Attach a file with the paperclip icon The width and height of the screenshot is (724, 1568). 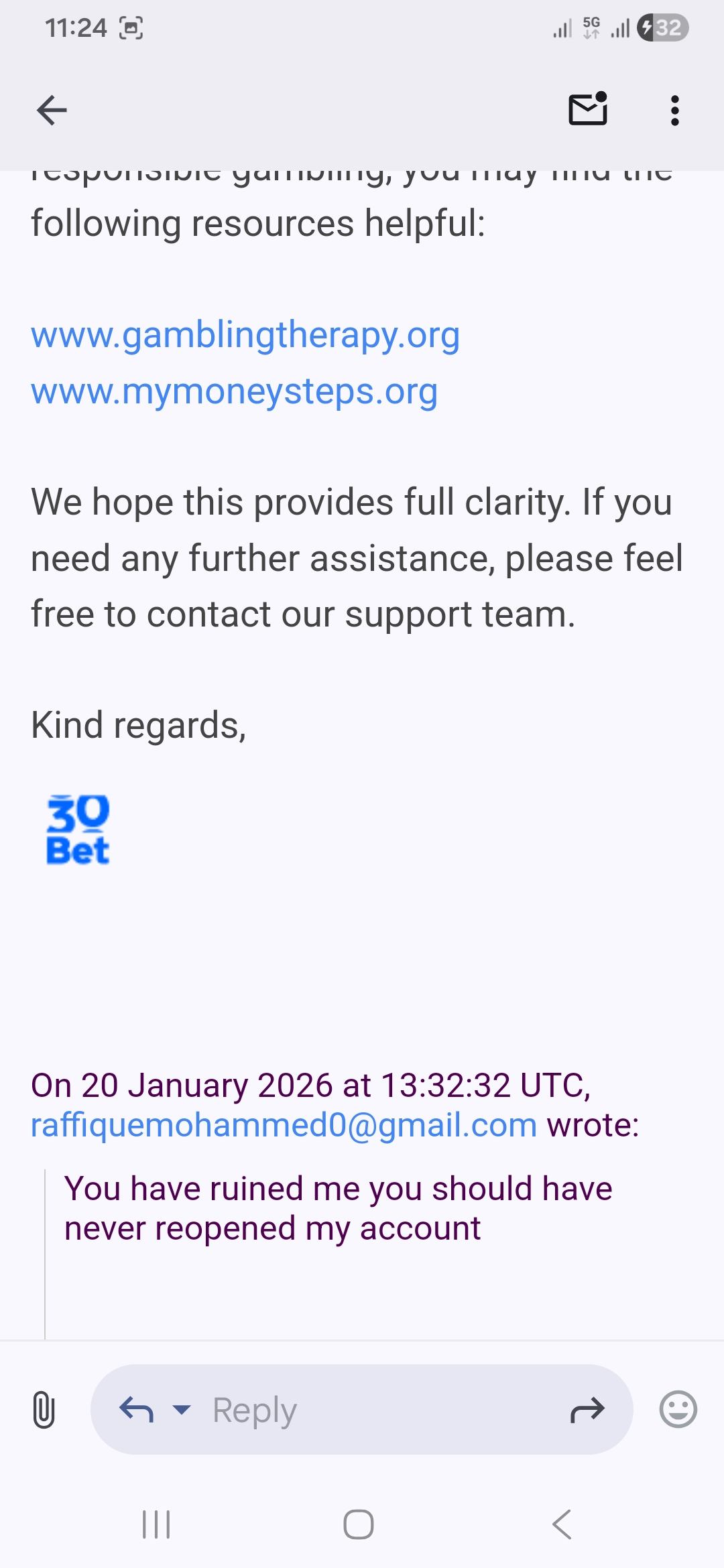coord(44,1410)
